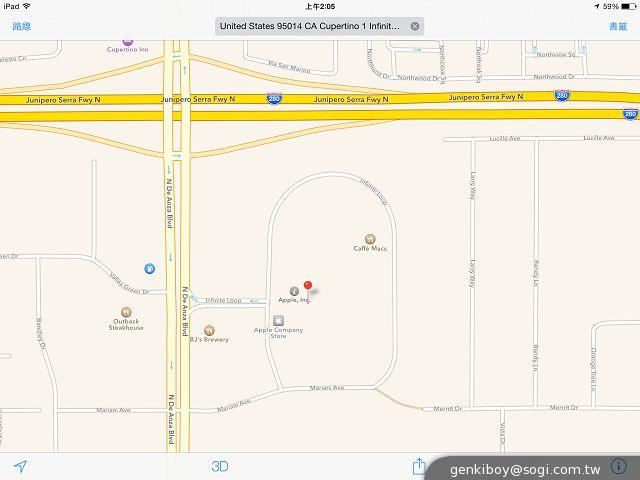Center map on current location
The image size is (640, 480).
tap(20, 465)
